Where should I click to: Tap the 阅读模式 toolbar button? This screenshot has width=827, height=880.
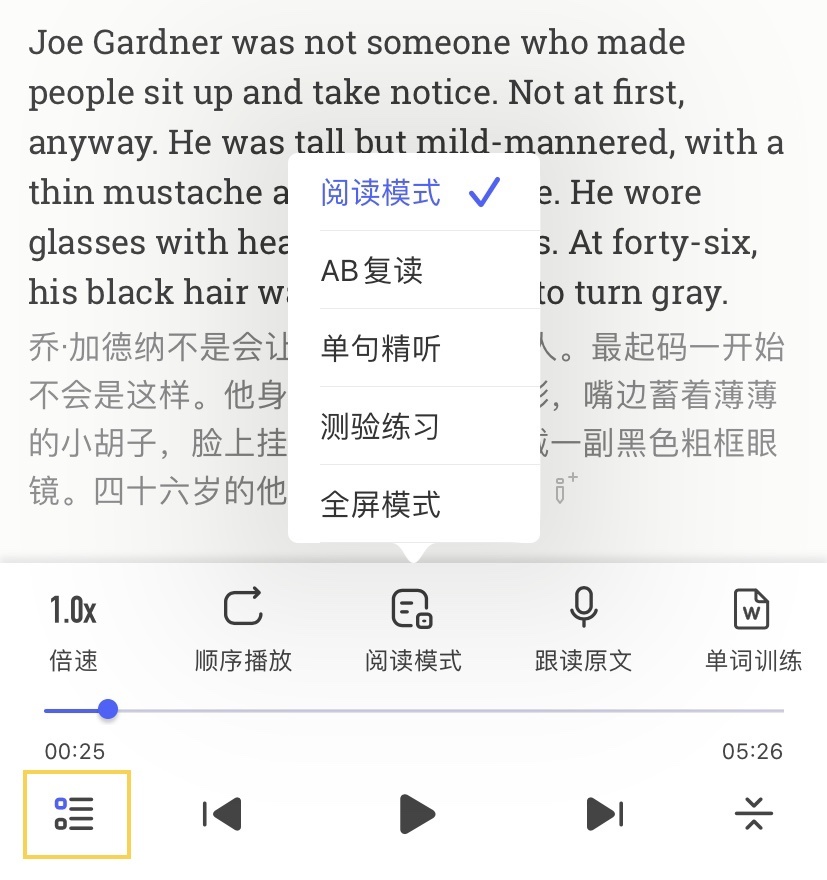[412, 628]
